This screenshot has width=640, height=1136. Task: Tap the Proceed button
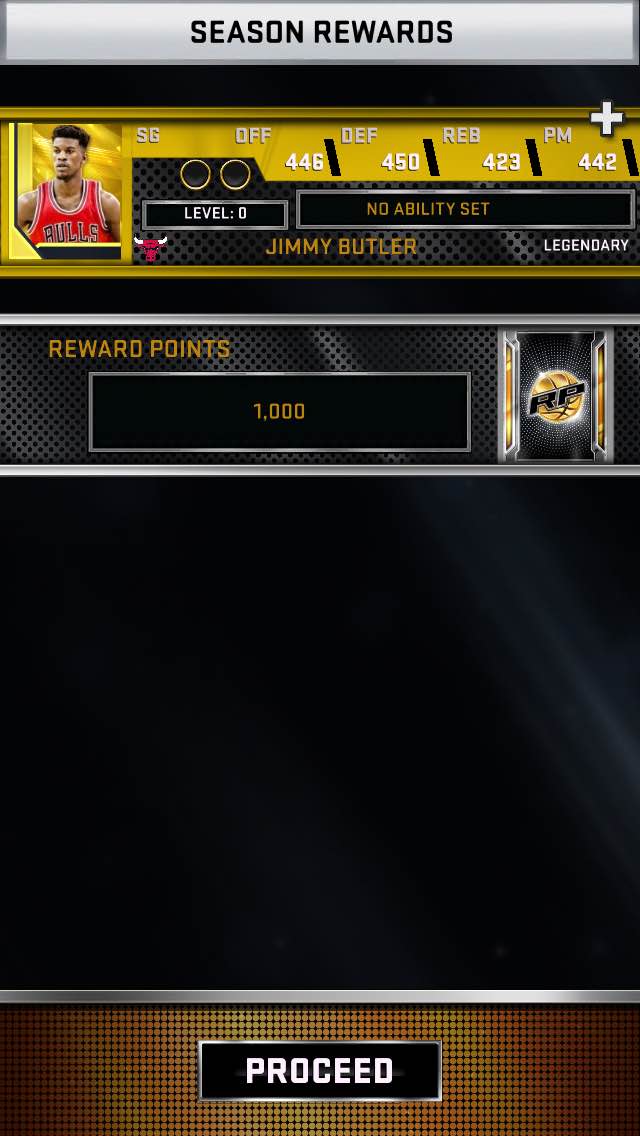(320, 1070)
